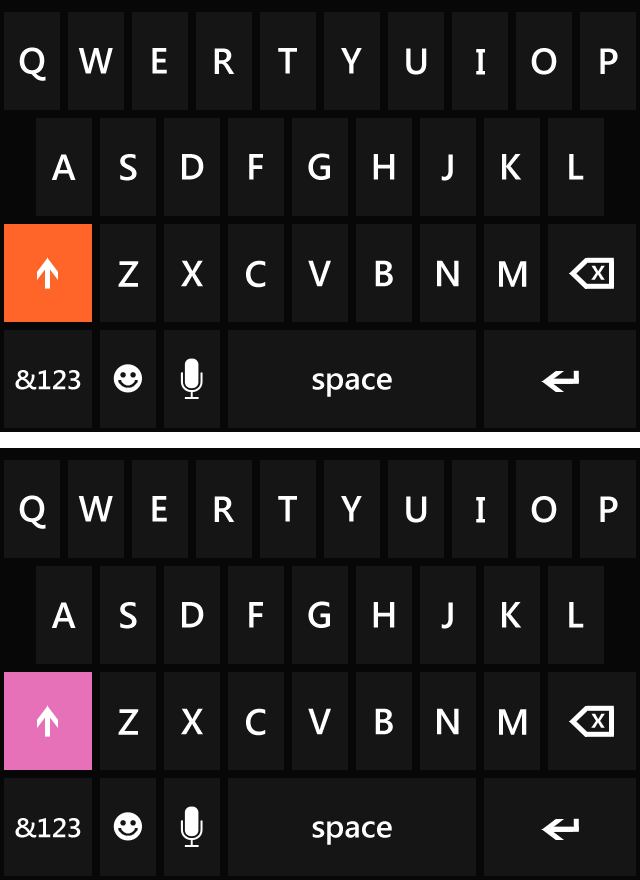Tap space on the keyboard with pink shift
Image resolution: width=640 pixels, height=880 pixels.
352,828
